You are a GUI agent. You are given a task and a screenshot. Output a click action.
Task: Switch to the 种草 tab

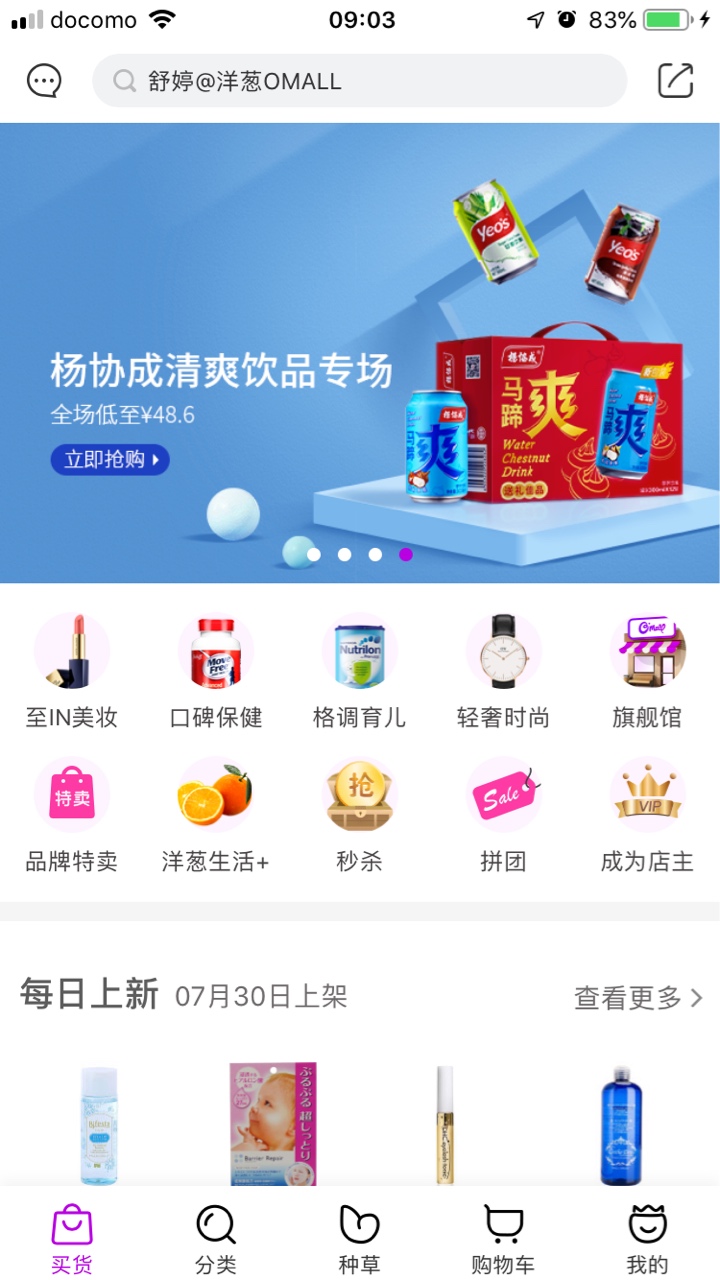pos(359,1239)
